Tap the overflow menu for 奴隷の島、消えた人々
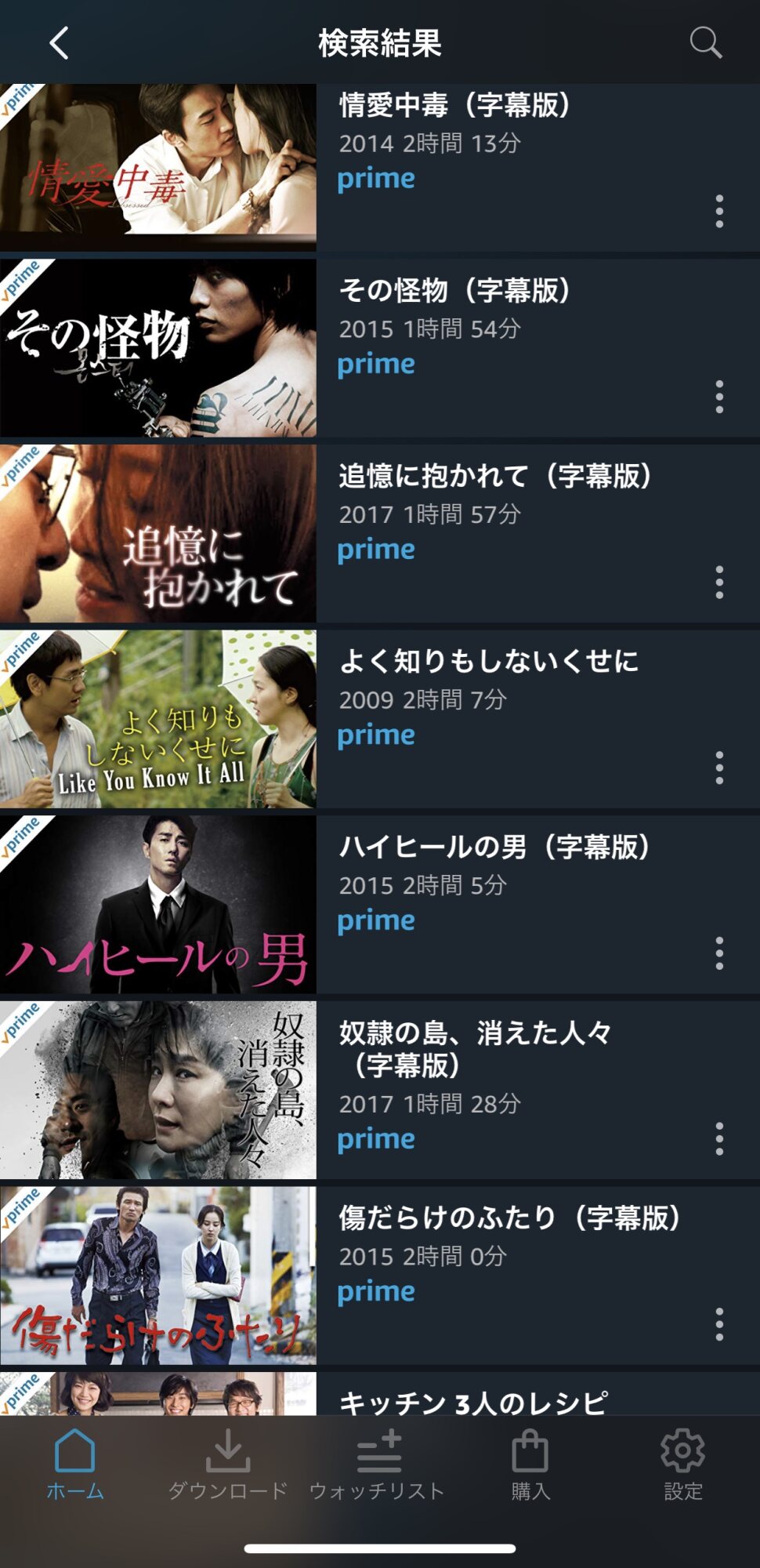Viewport: 760px width, 1568px height. (719, 1138)
